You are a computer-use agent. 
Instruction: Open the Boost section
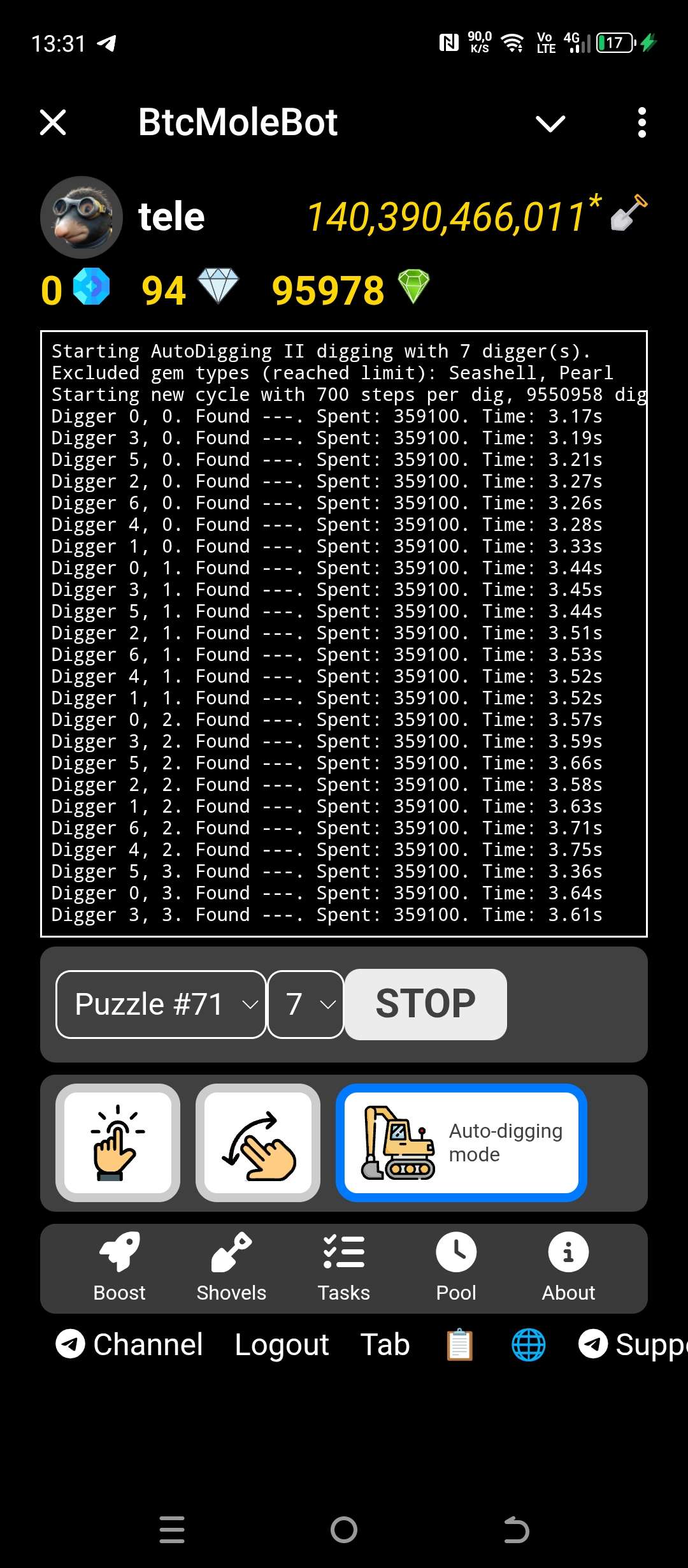pos(119,1268)
